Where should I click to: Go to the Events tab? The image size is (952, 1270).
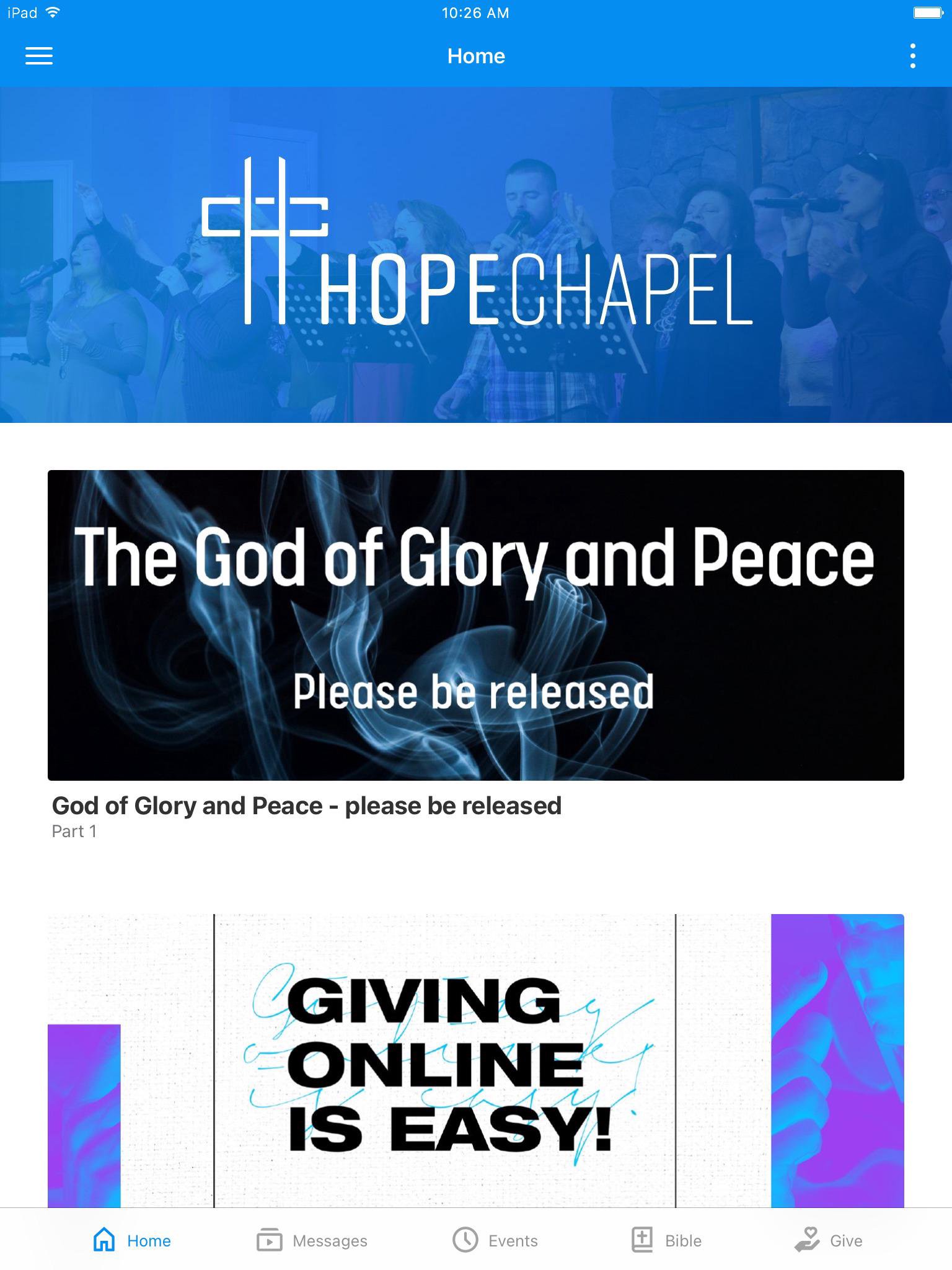click(x=495, y=1241)
